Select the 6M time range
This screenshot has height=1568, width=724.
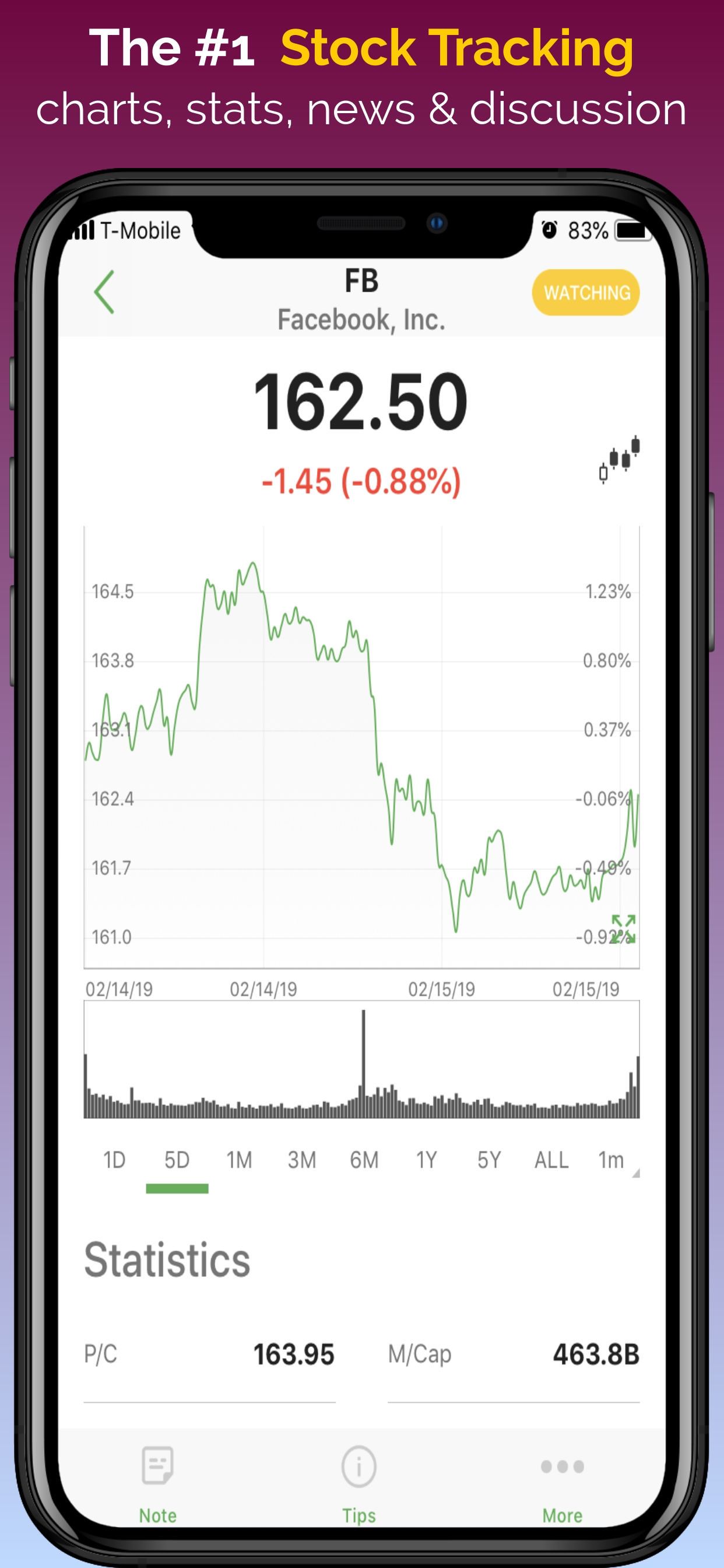363,1160
